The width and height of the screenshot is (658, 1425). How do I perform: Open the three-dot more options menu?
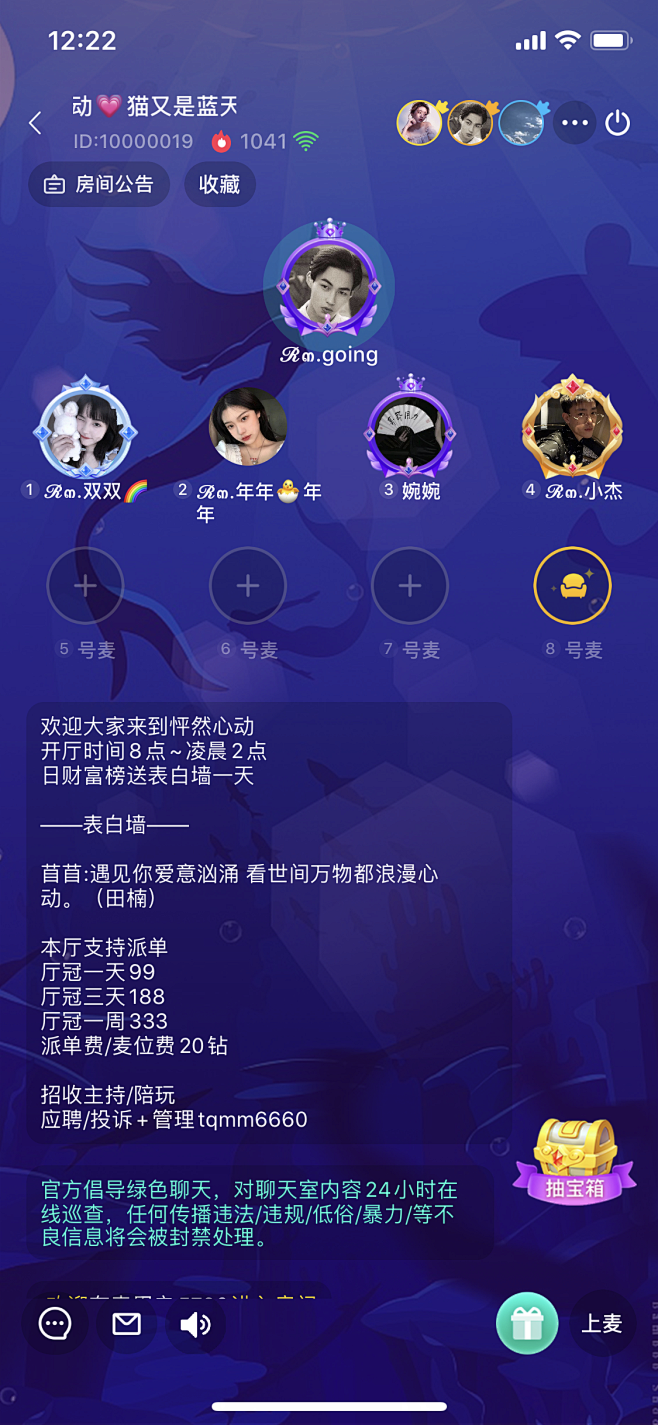(575, 123)
